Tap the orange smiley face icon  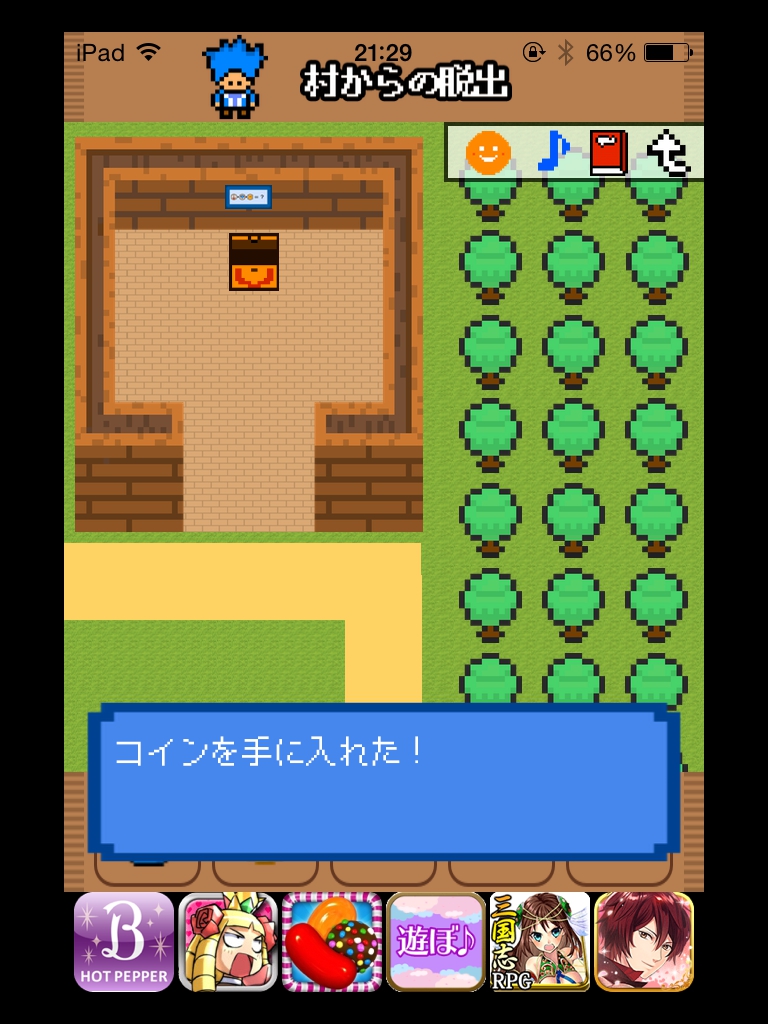pos(488,153)
